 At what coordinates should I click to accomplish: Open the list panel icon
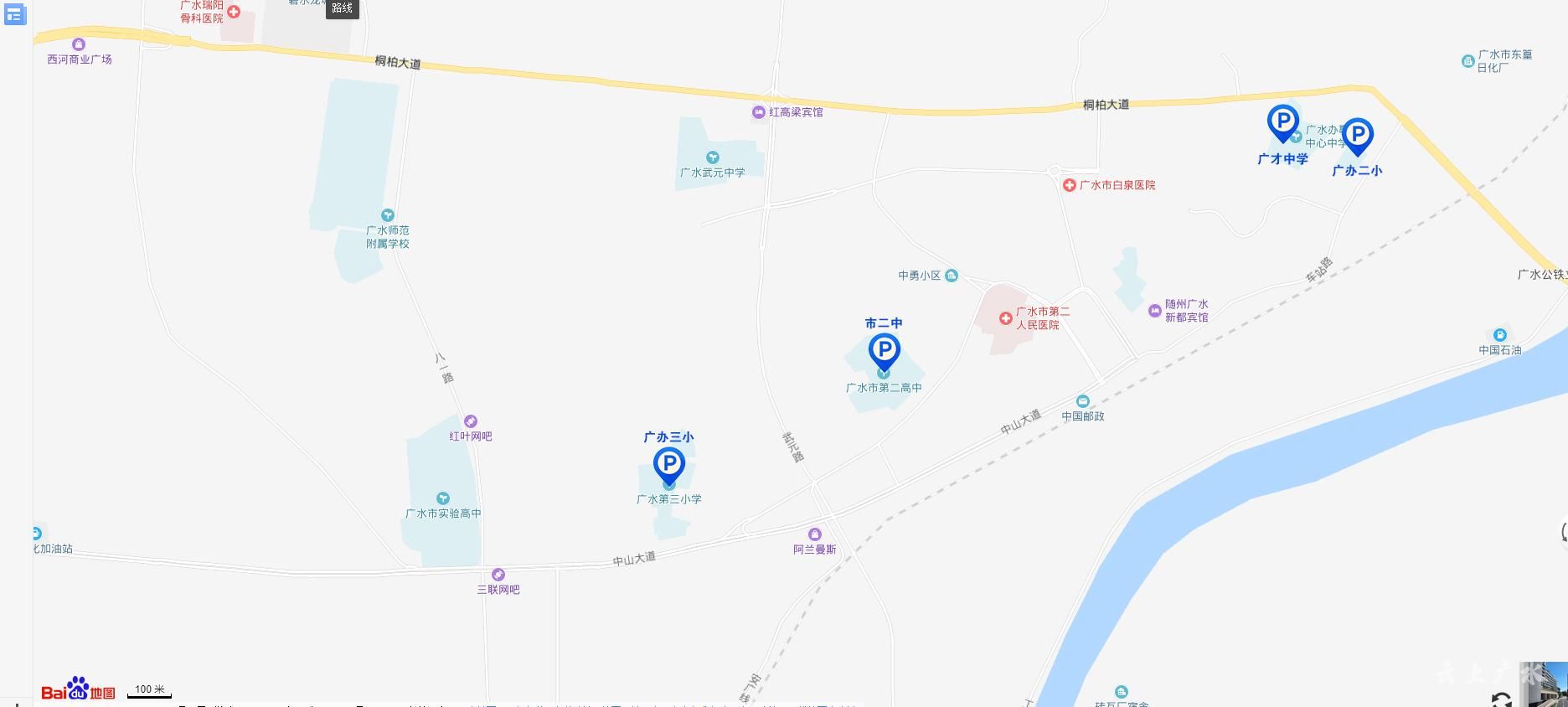coord(14,14)
